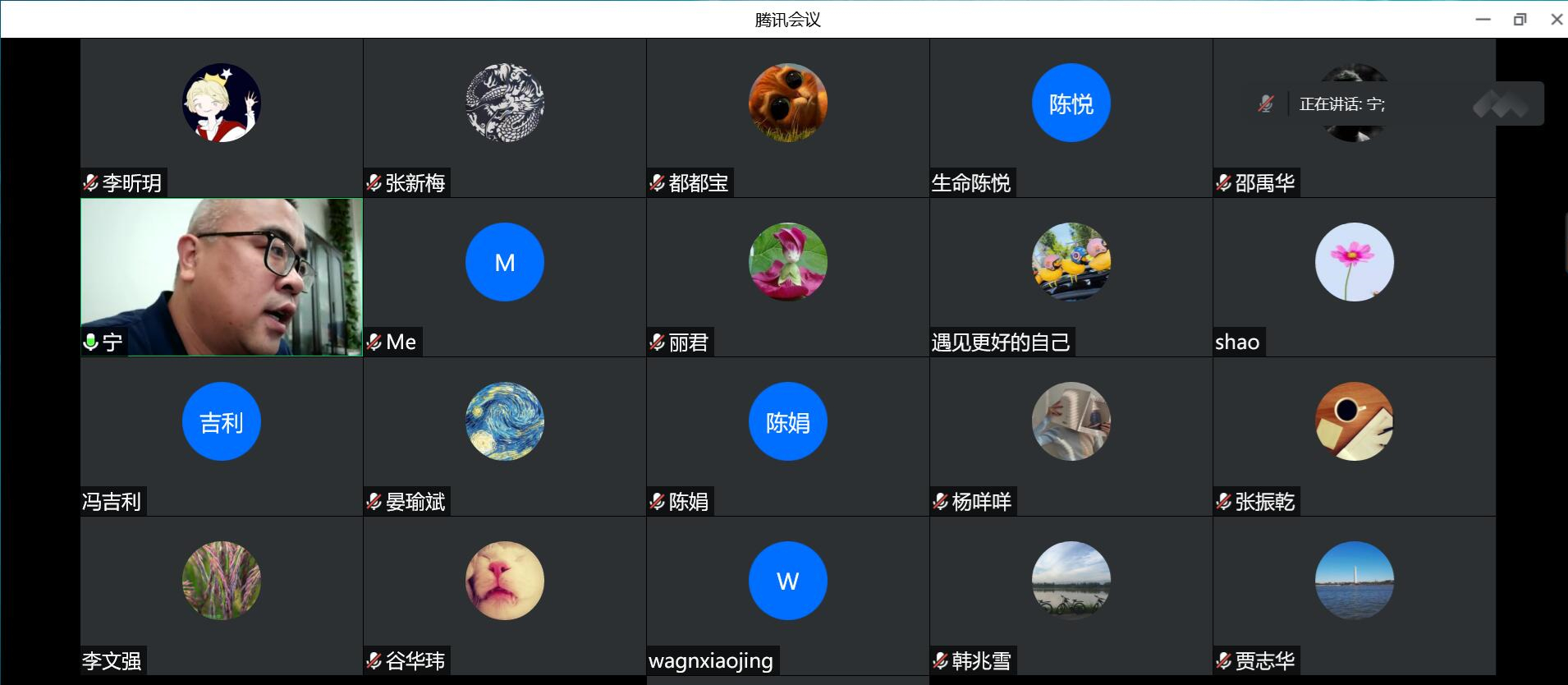Image resolution: width=1568 pixels, height=685 pixels.
Task: Restore down the meeting window
Action: click(1520, 19)
